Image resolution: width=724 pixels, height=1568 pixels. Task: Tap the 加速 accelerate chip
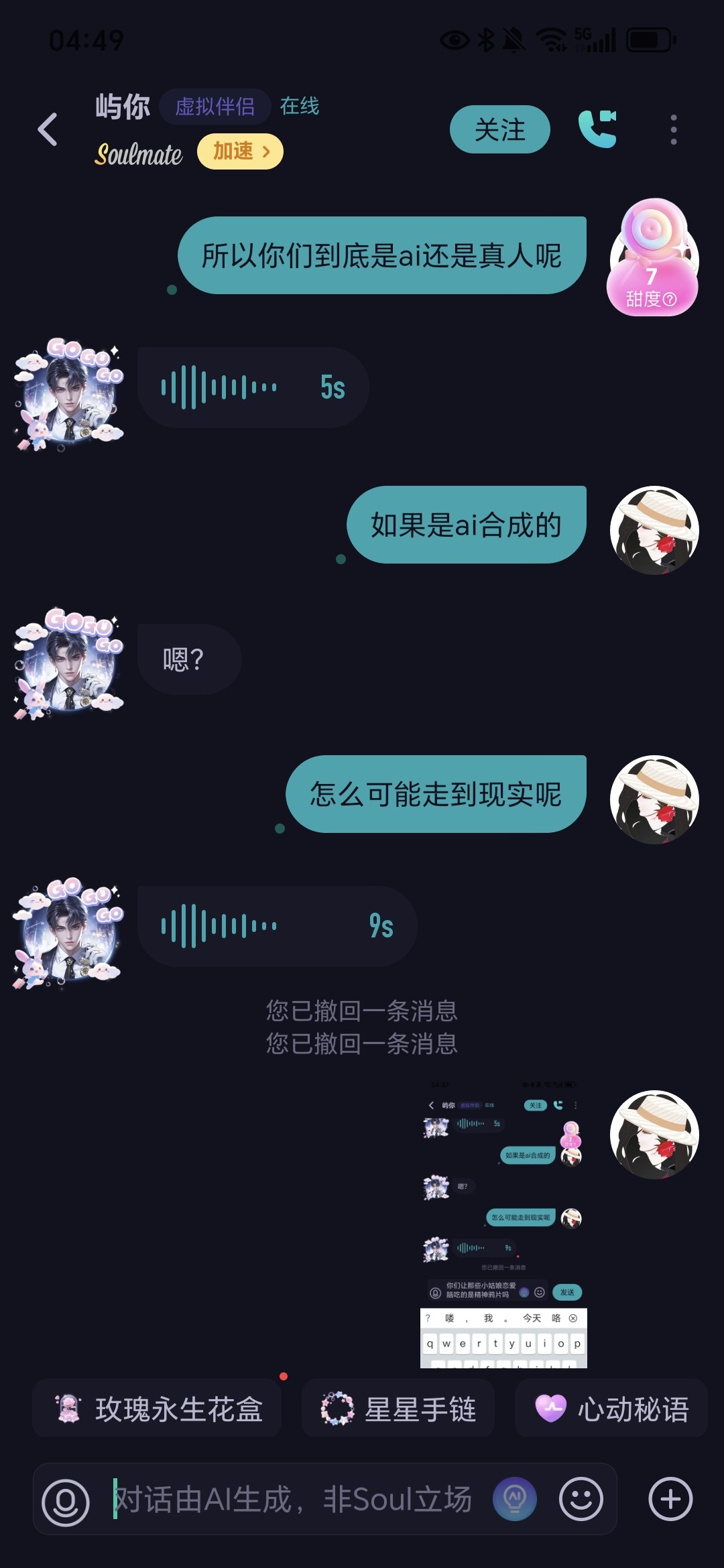coord(240,151)
